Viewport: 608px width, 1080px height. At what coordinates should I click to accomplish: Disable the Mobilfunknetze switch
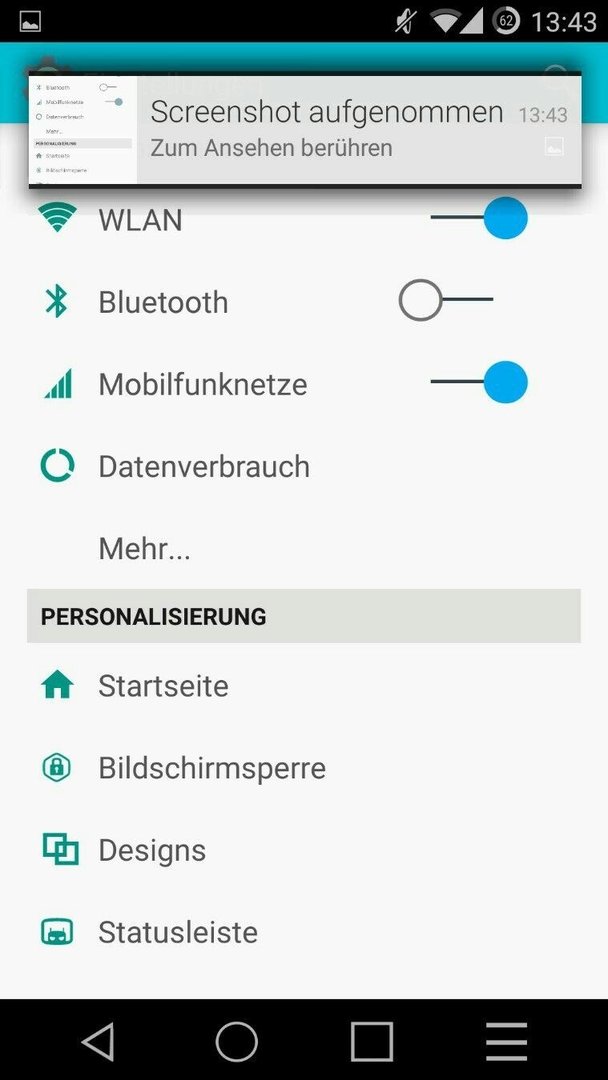479,382
